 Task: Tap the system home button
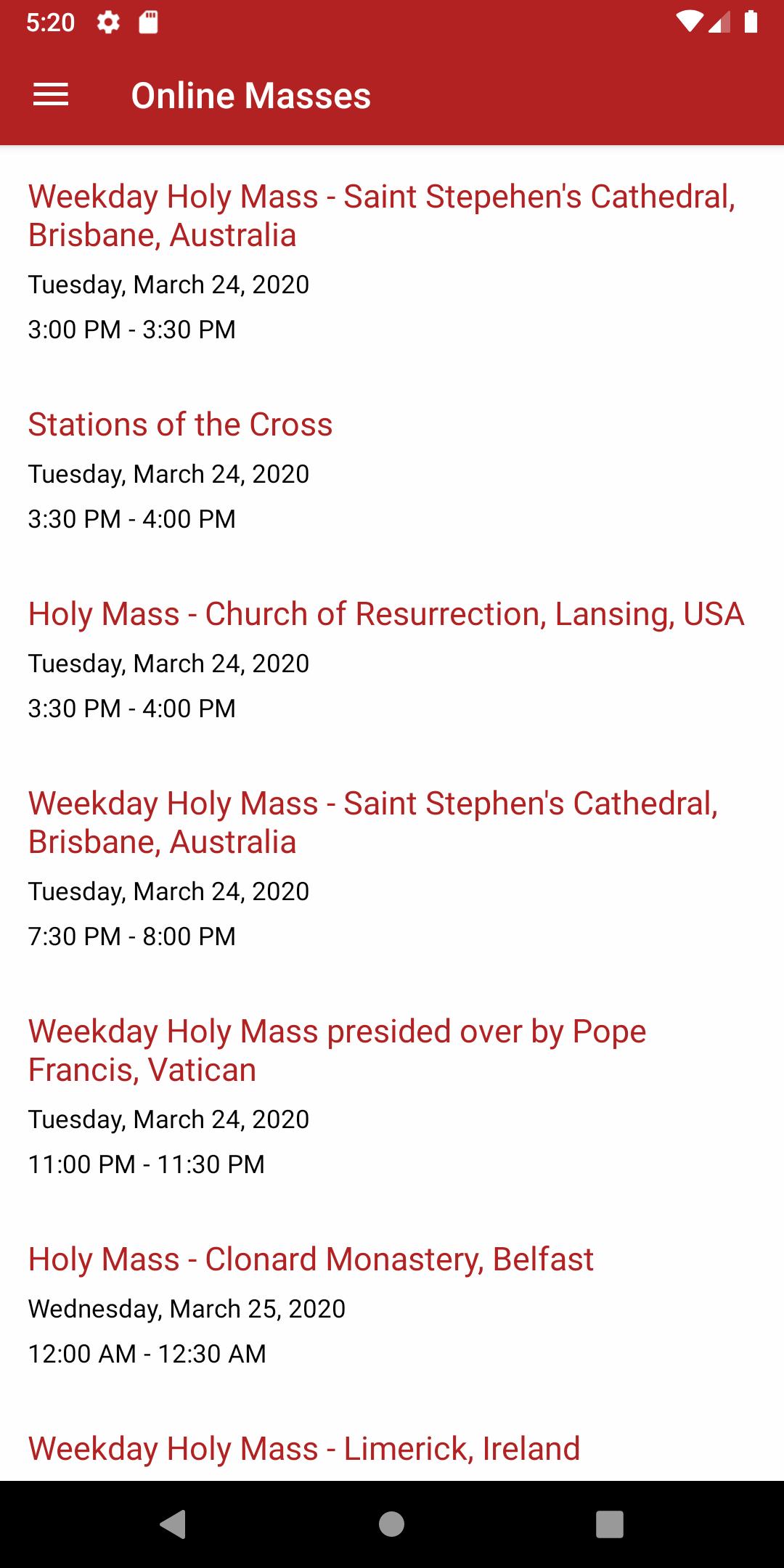tap(391, 1524)
